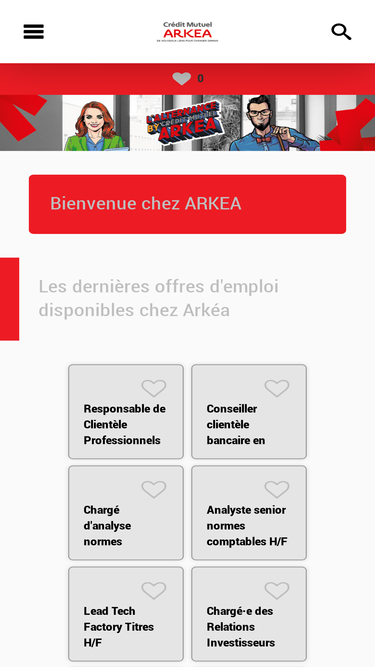Favorite the Conseiller clientèle bancaire offer
Image resolution: width=375 pixels, height=667 pixels.
point(277,388)
